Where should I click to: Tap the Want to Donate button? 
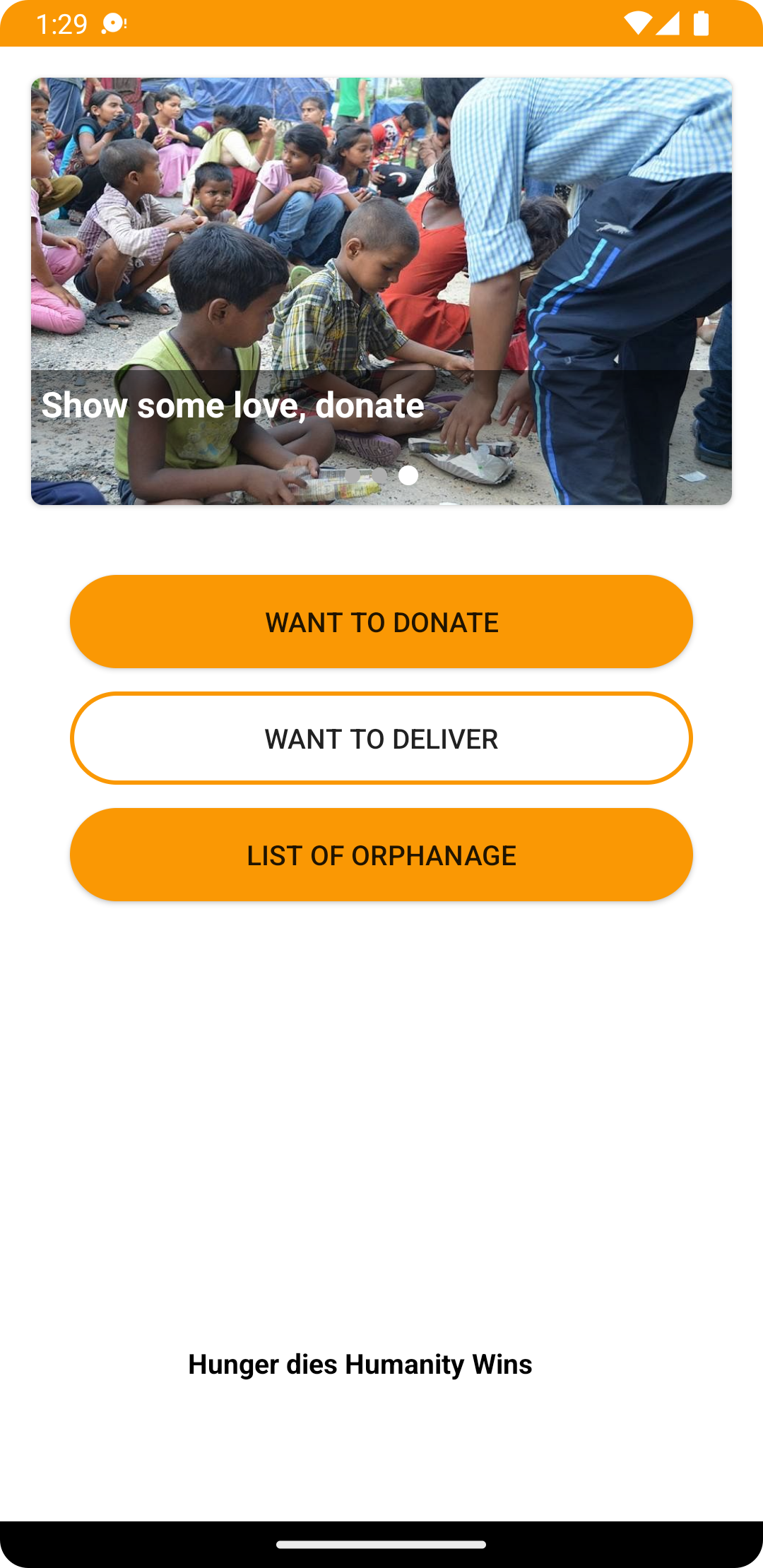tap(381, 622)
